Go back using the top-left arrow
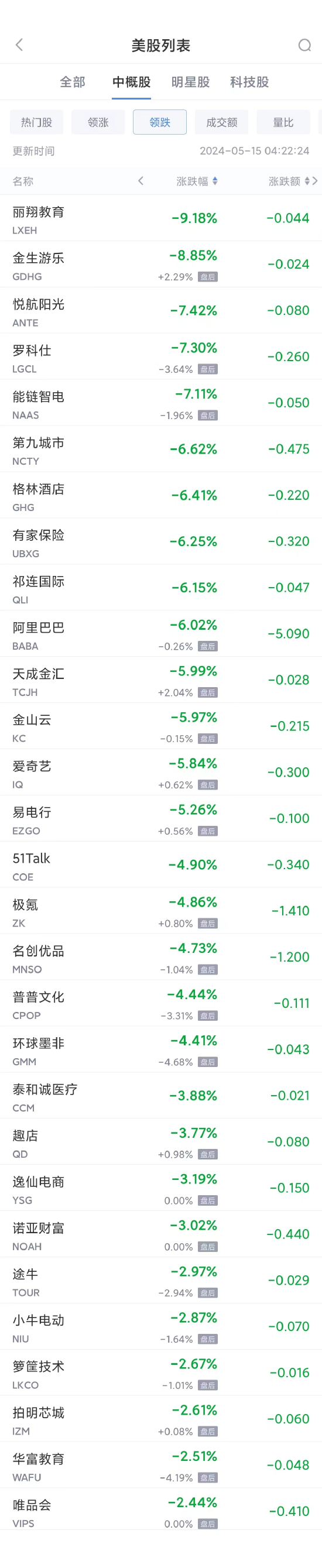The image size is (322, 1568). [x=19, y=45]
